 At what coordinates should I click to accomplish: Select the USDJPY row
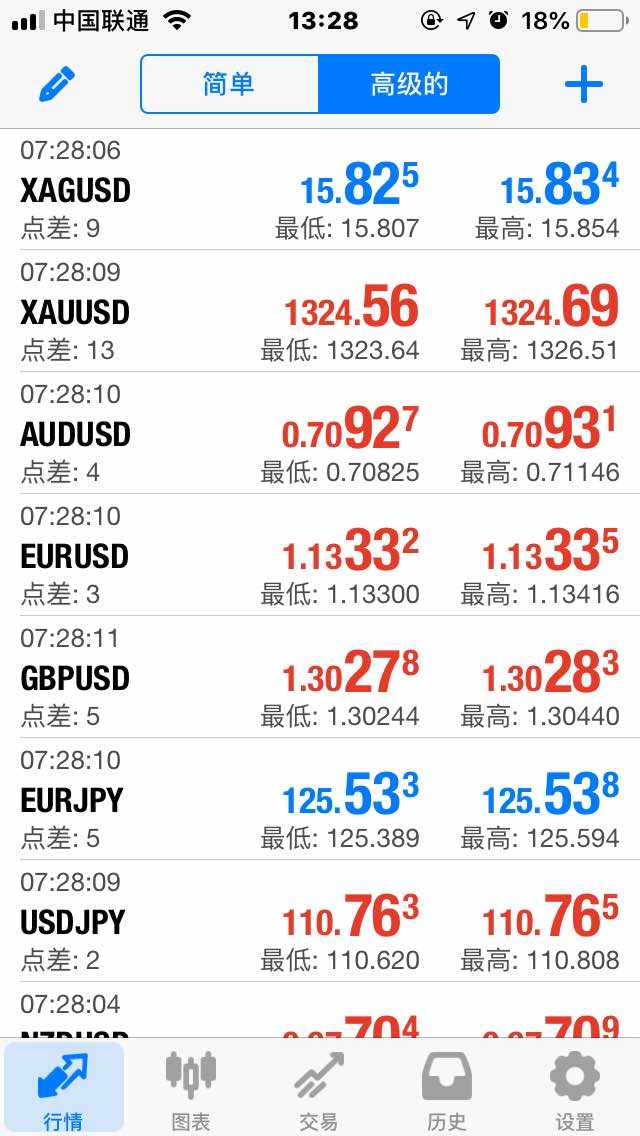(x=320, y=921)
